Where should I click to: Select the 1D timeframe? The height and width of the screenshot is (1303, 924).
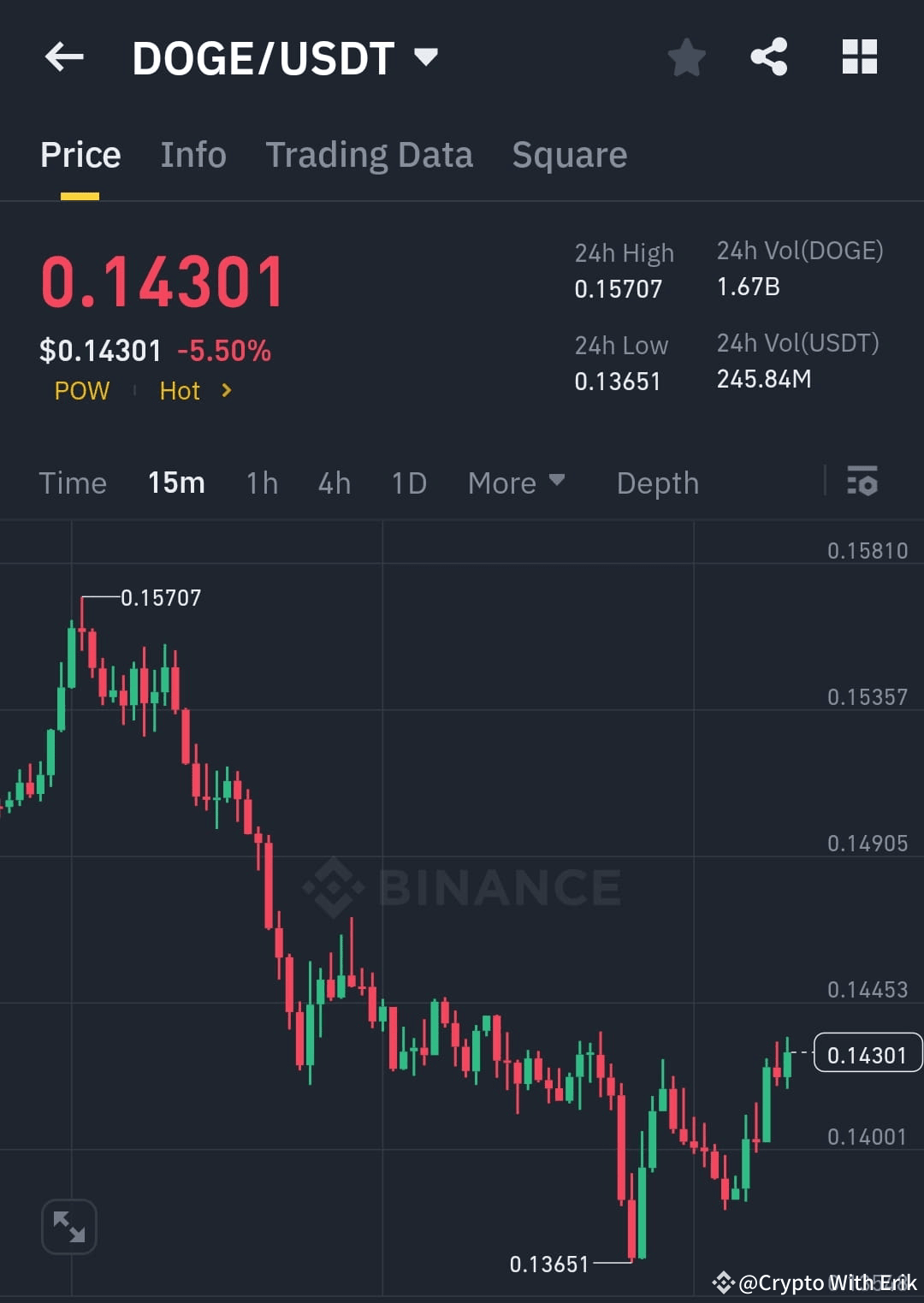tap(408, 483)
